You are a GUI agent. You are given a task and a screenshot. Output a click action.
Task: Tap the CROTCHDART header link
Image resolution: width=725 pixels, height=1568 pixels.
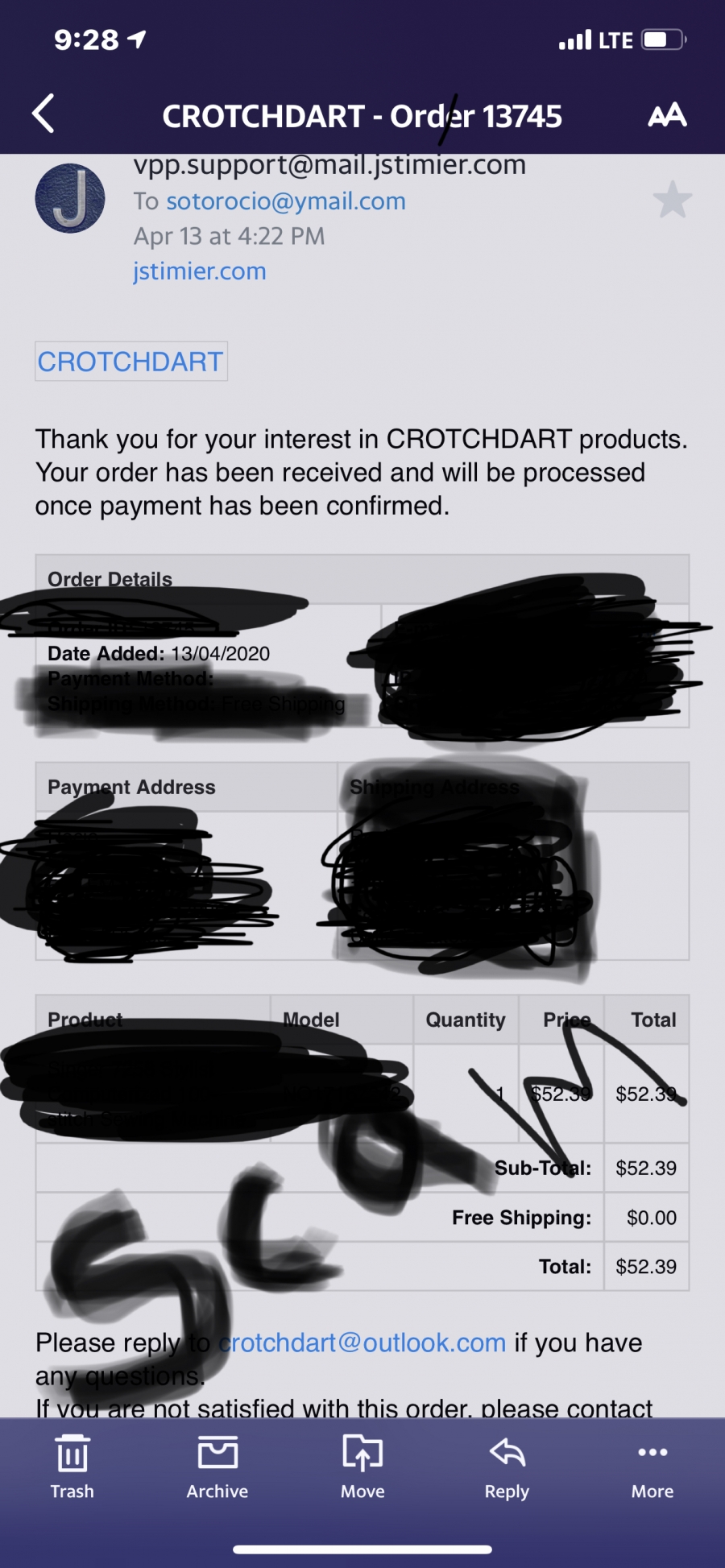click(x=130, y=362)
